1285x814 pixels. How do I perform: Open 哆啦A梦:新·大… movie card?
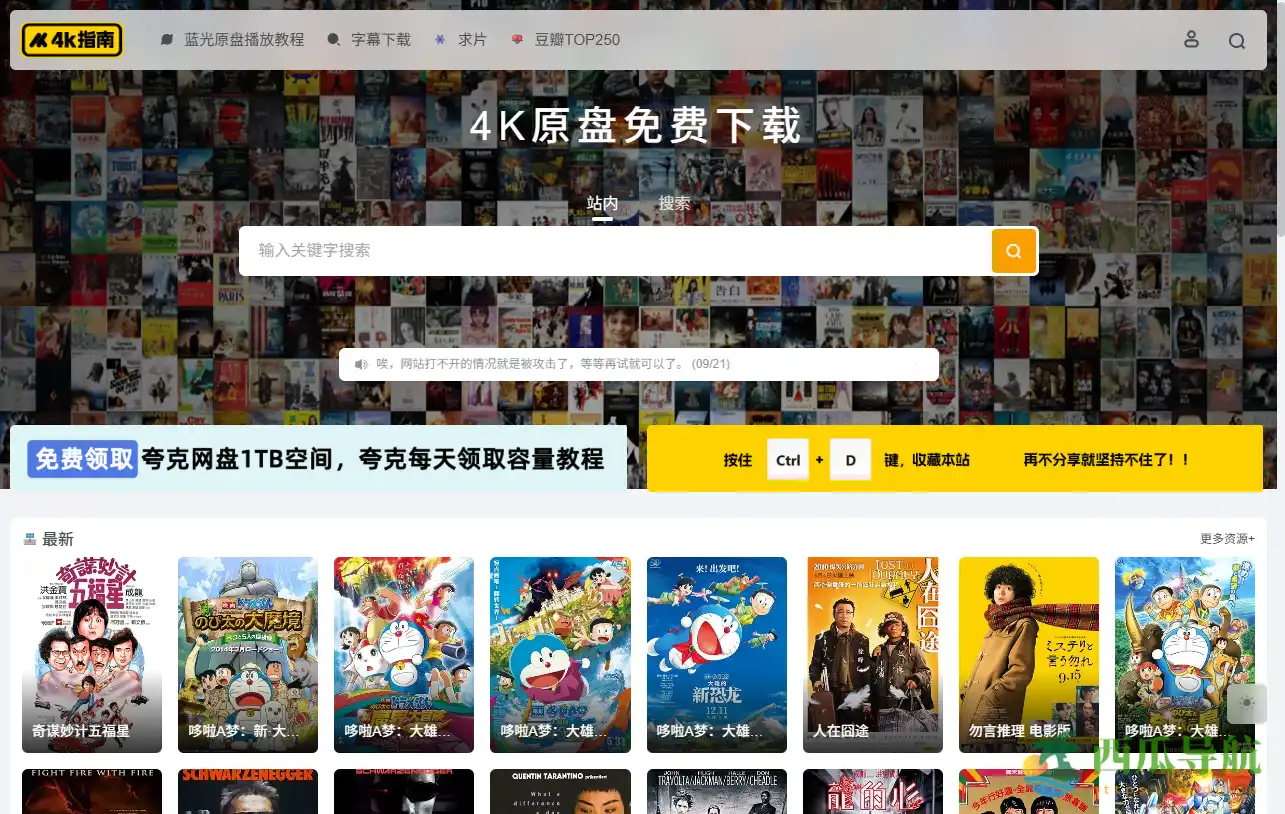click(247, 653)
